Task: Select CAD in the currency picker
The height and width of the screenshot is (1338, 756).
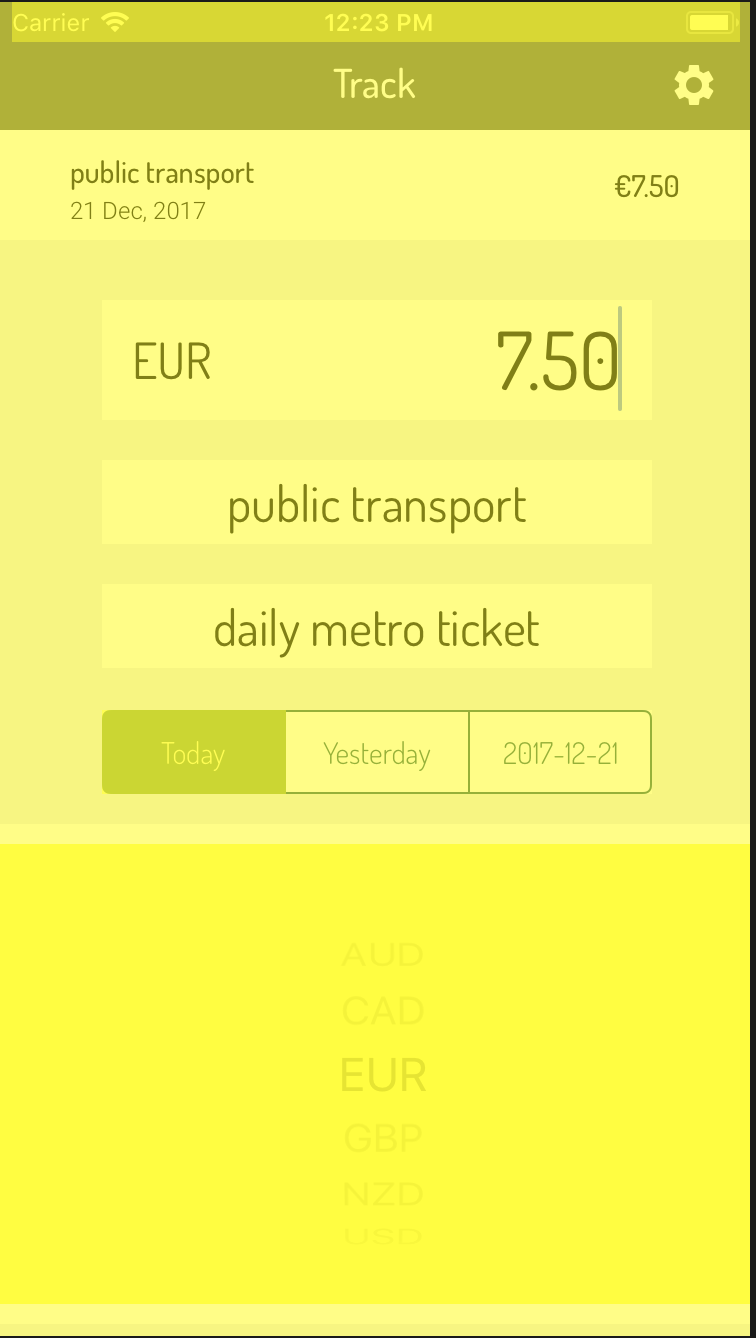Action: [383, 1012]
